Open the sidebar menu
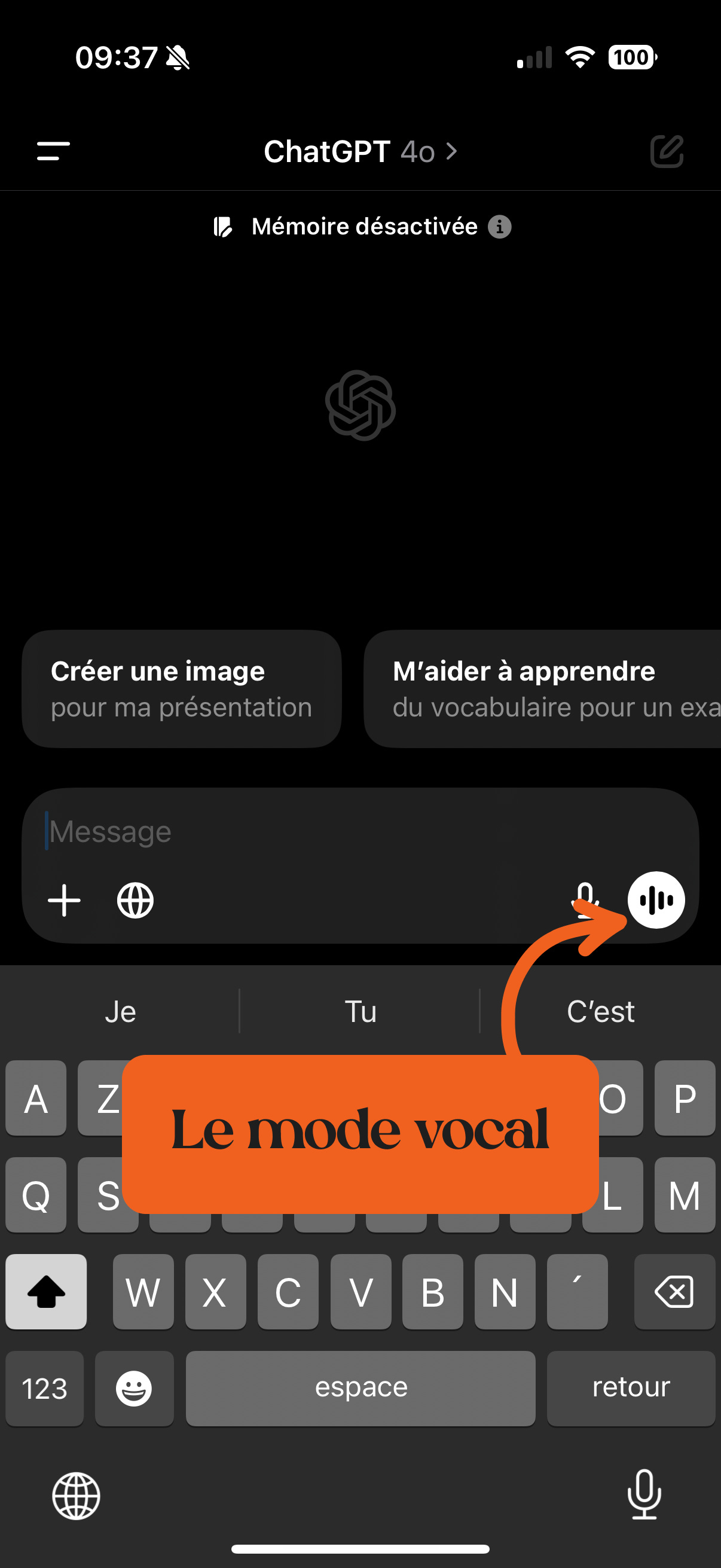 pos(54,151)
